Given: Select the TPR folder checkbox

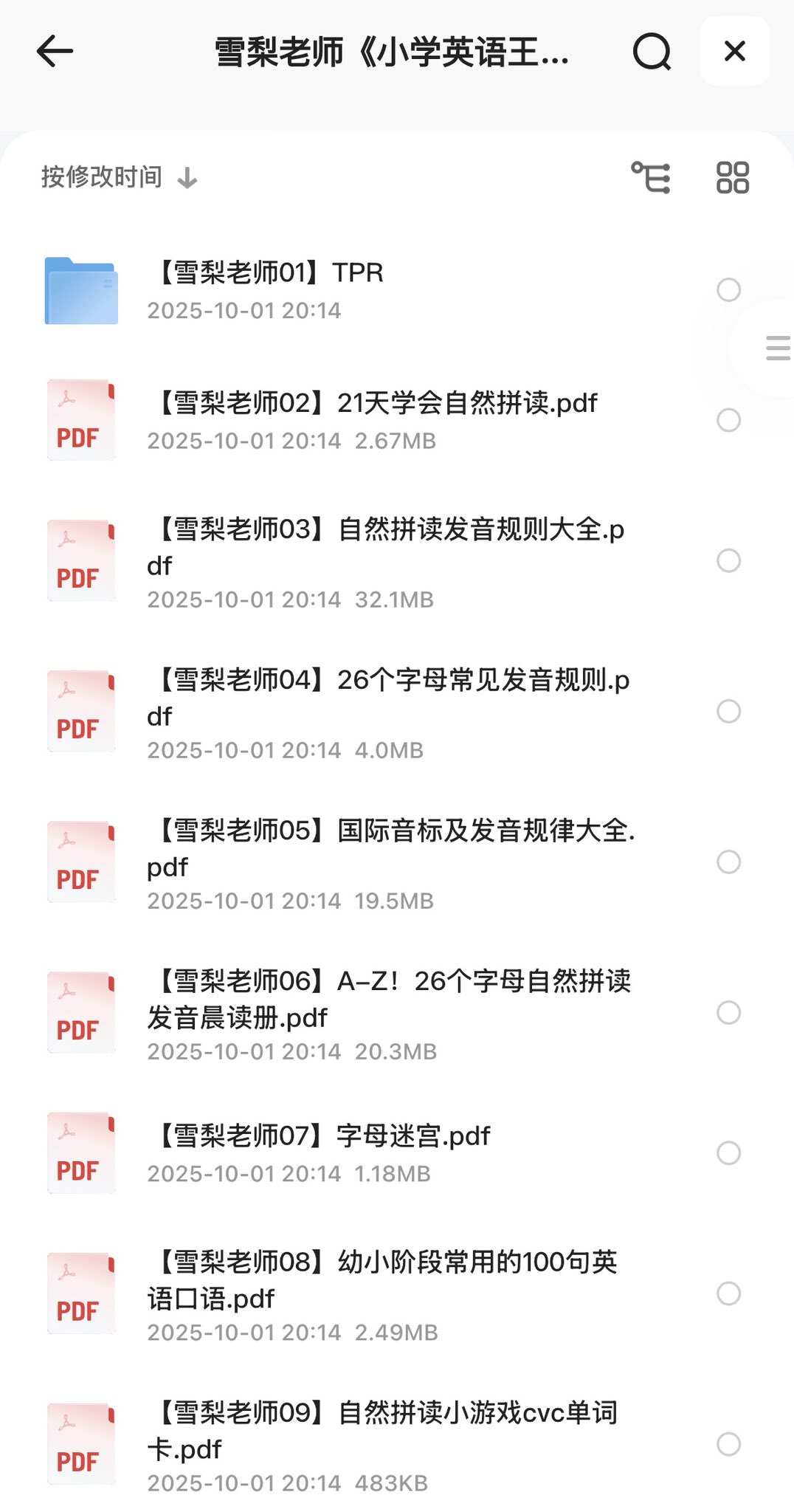Looking at the screenshot, I should pos(728,290).
